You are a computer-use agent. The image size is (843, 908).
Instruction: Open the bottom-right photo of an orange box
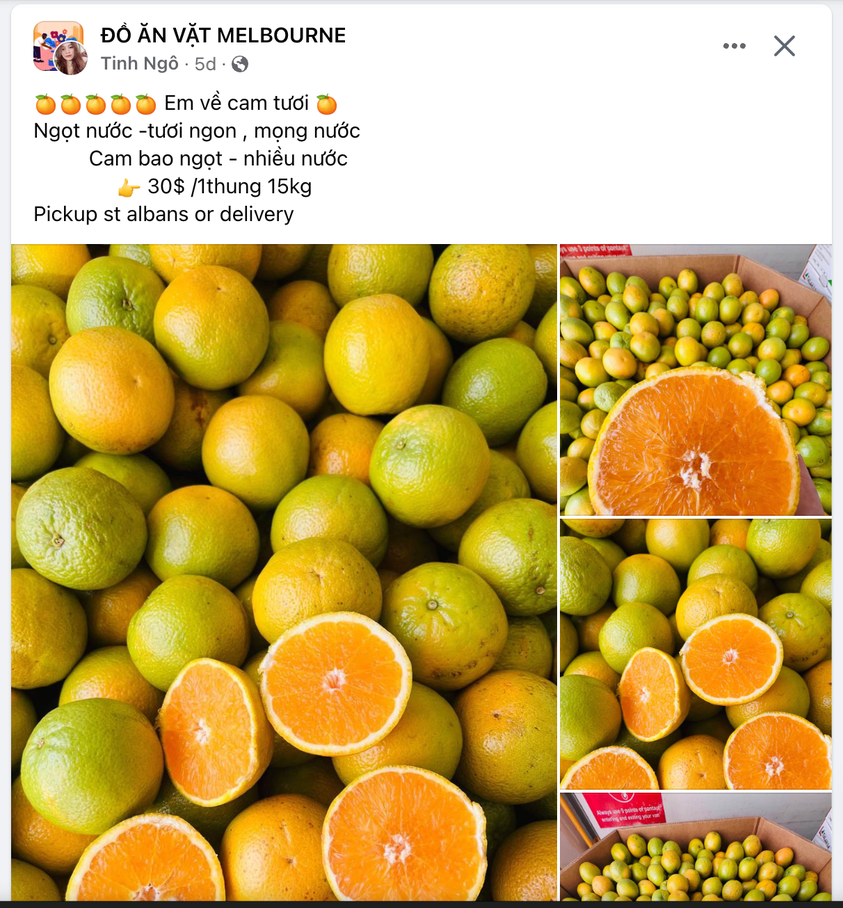coord(695,847)
